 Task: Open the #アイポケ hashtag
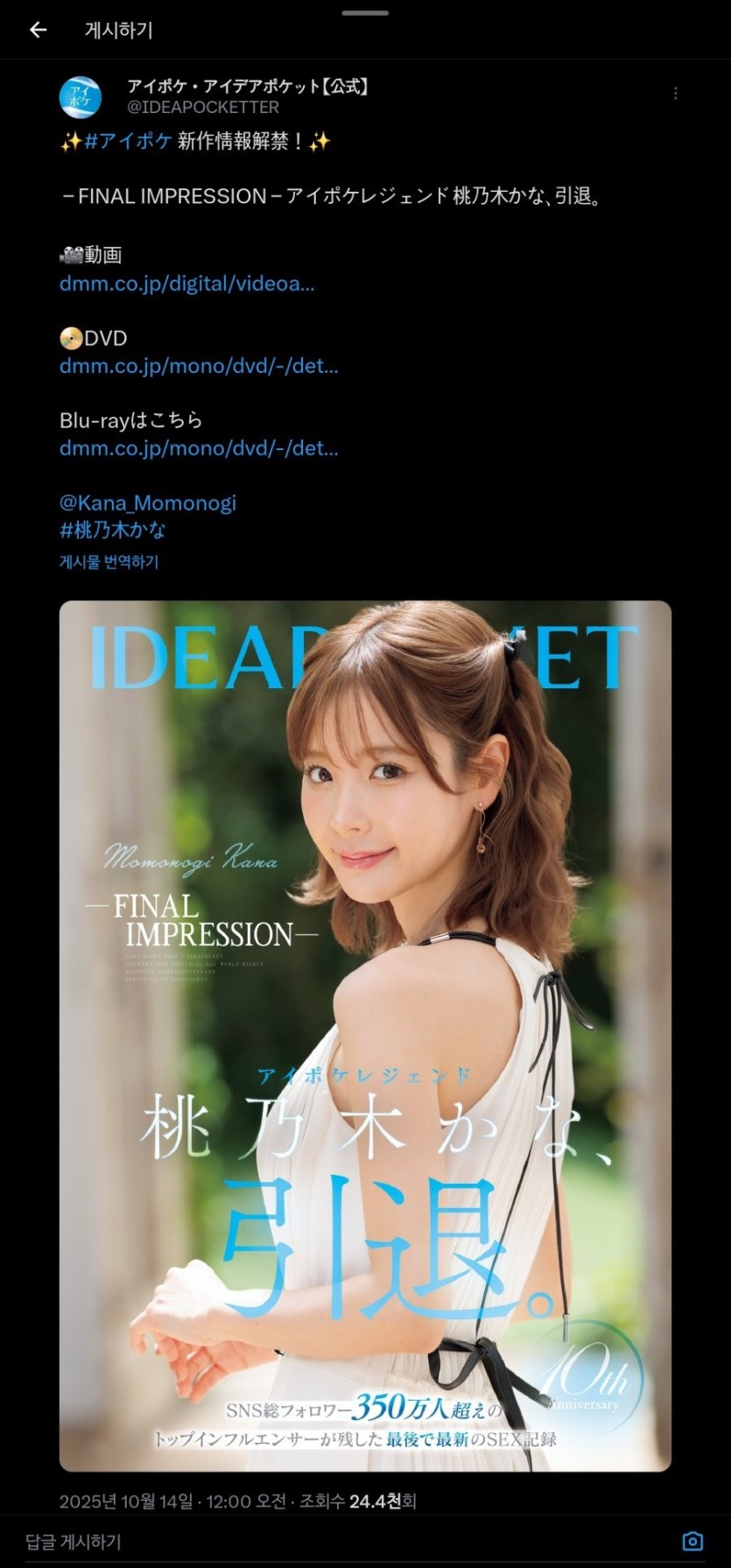tap(127, 141)
